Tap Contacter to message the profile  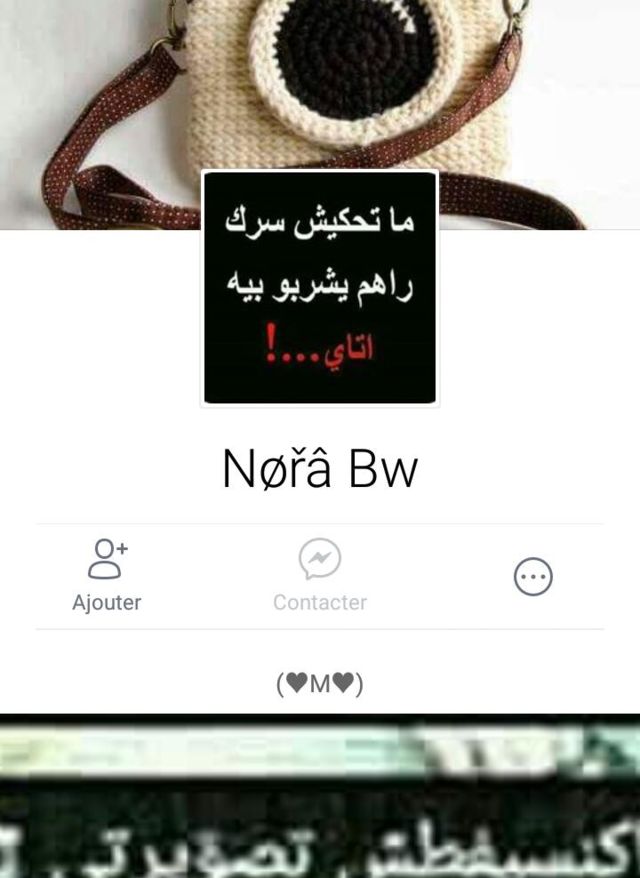coord(320,575)
